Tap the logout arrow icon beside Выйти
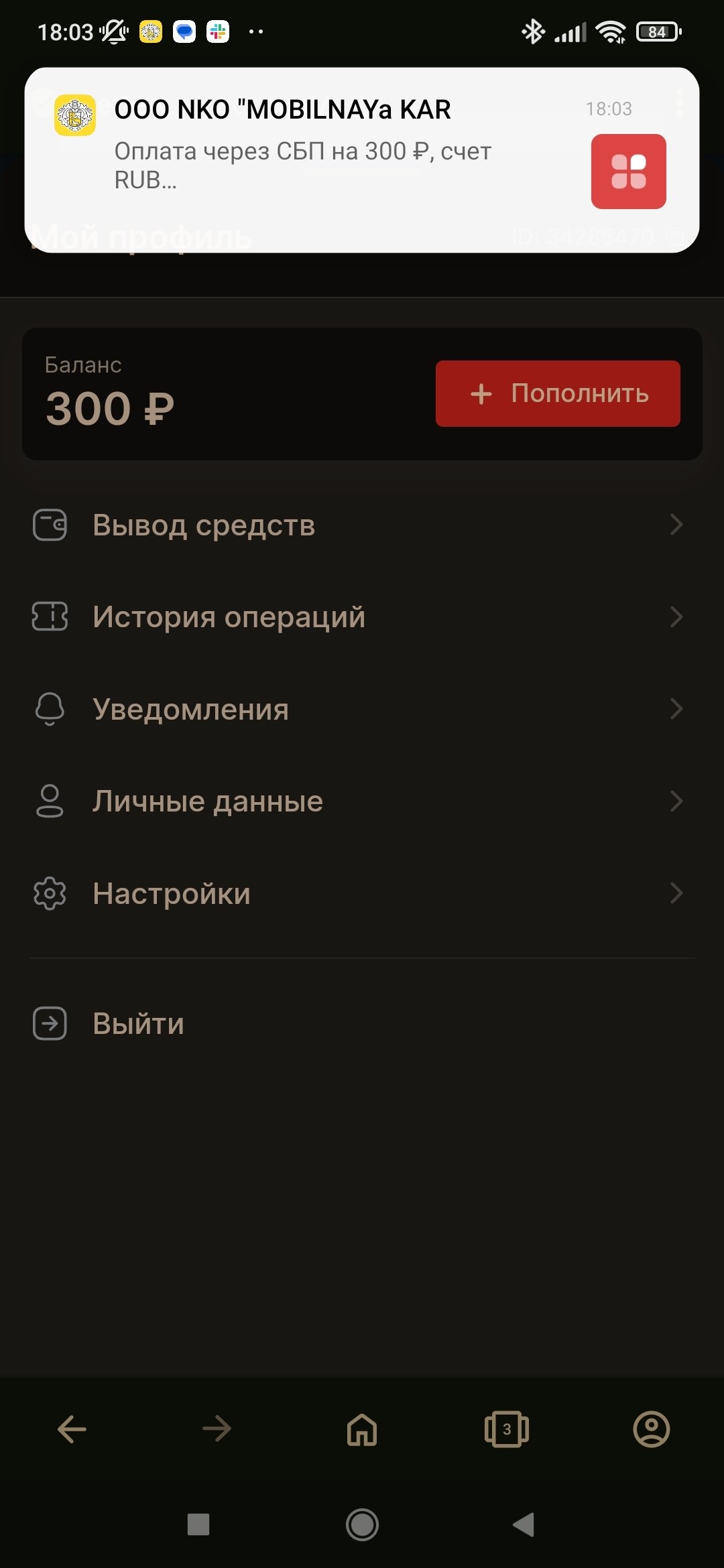This screenshot has height=1568, width=724. coord(49,1024)
